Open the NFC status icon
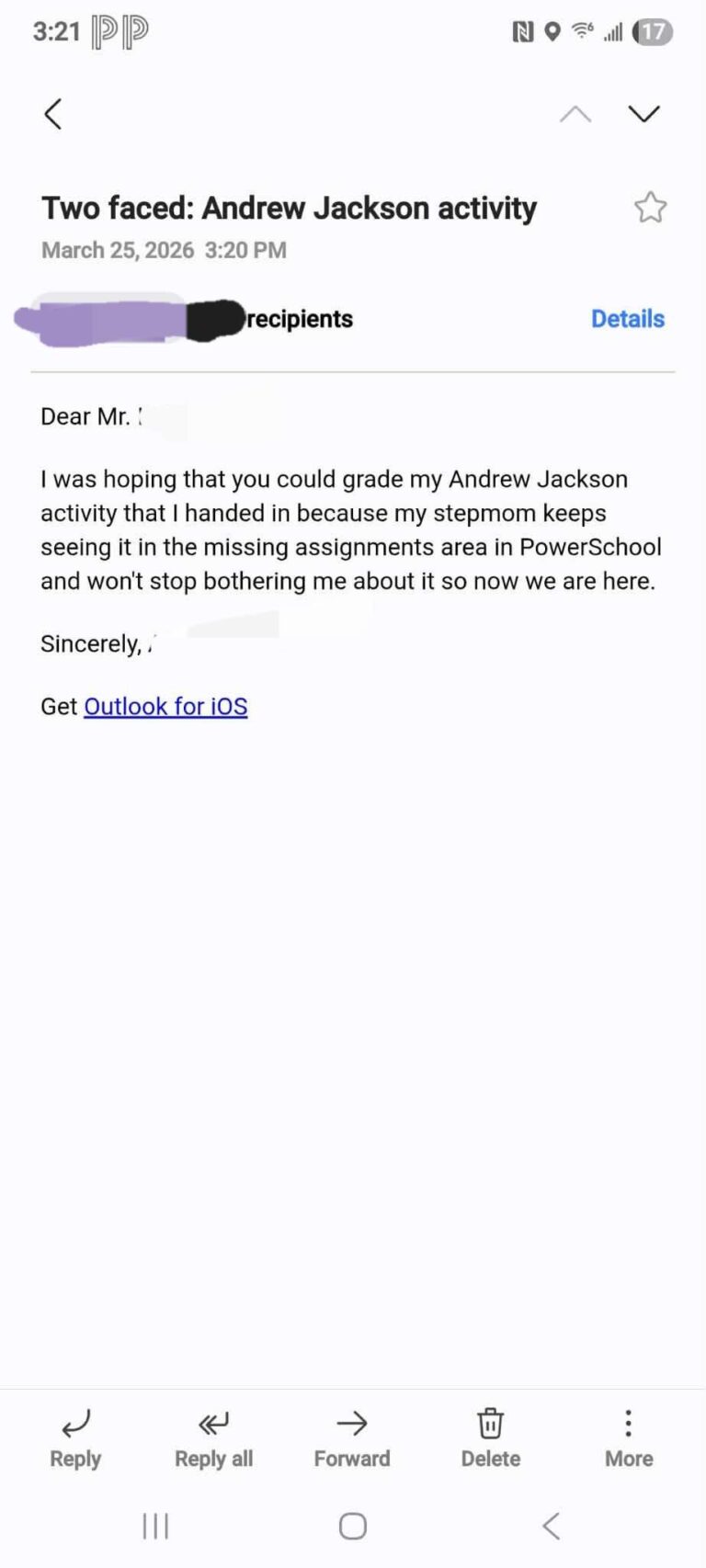This screenshot has height=1568, width=706. pyautogui.click(x=524, y=31)
